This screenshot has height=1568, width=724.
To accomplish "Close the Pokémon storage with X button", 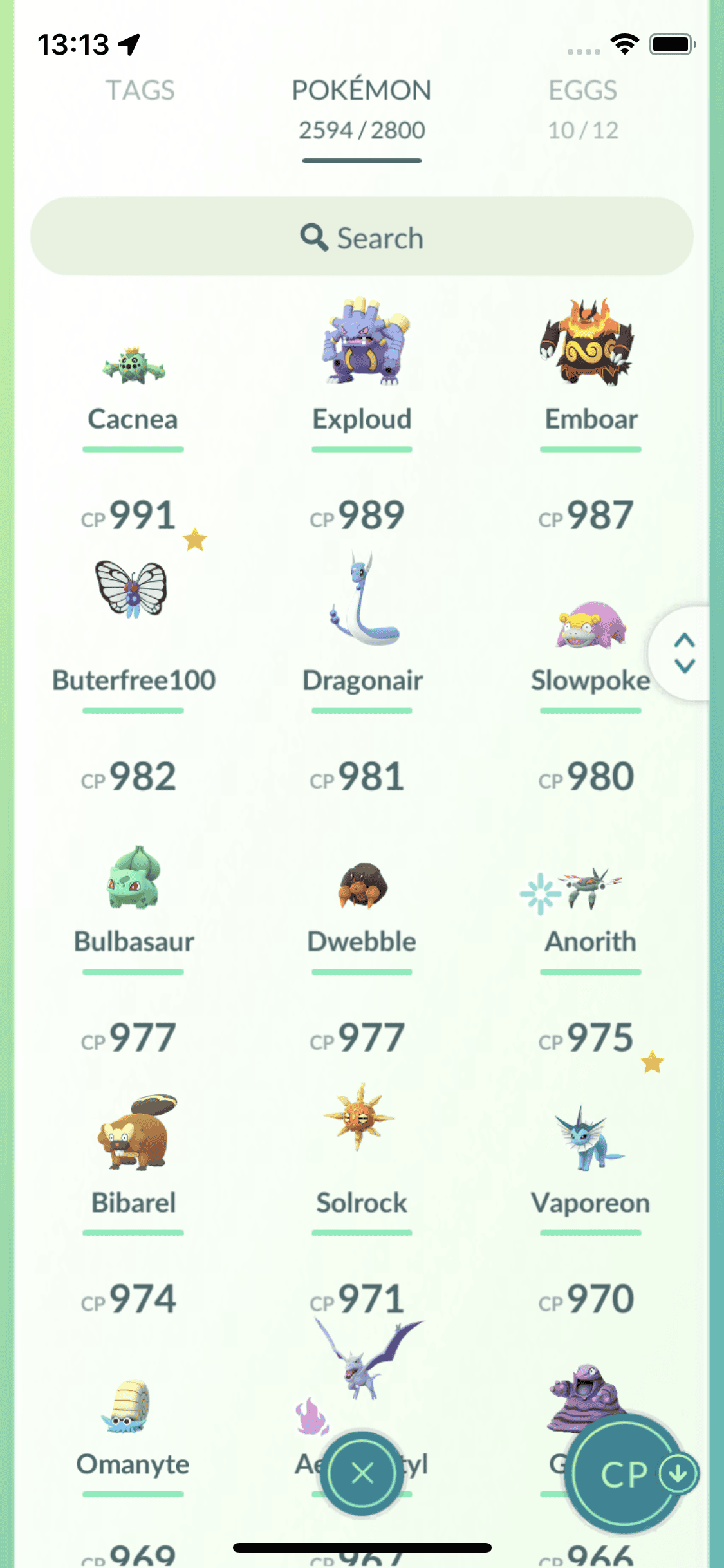I will [362, 1473].
